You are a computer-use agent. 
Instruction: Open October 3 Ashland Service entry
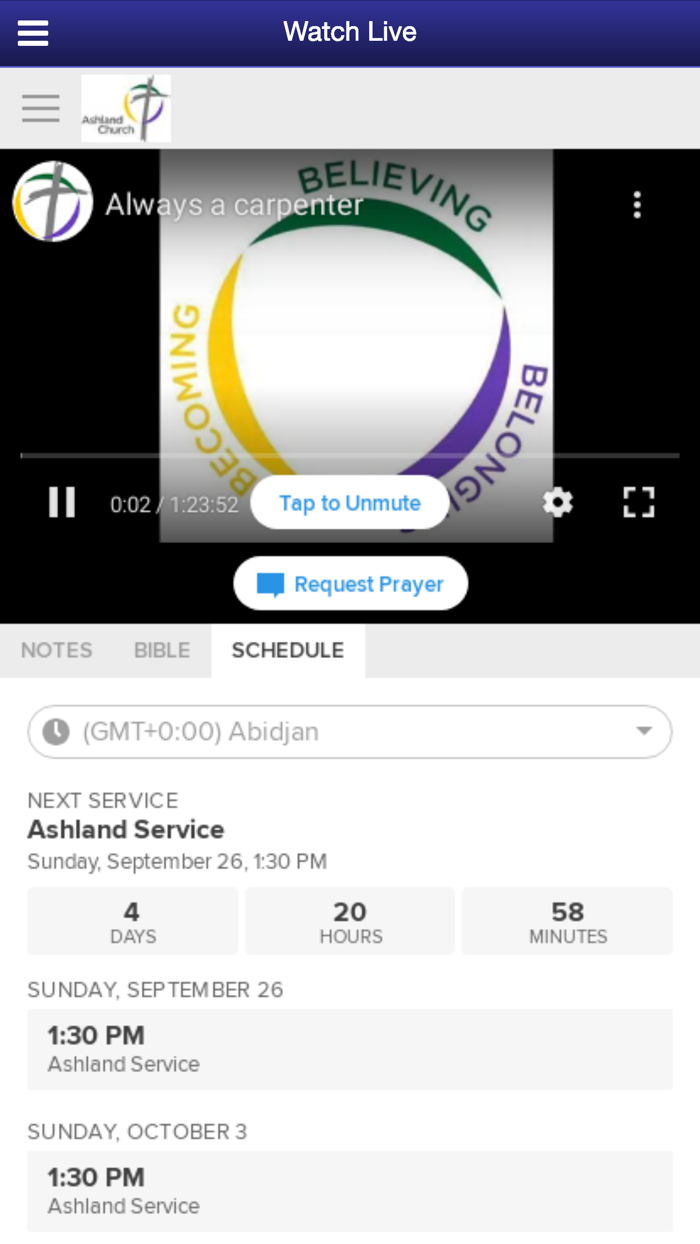coord(350,1190)
